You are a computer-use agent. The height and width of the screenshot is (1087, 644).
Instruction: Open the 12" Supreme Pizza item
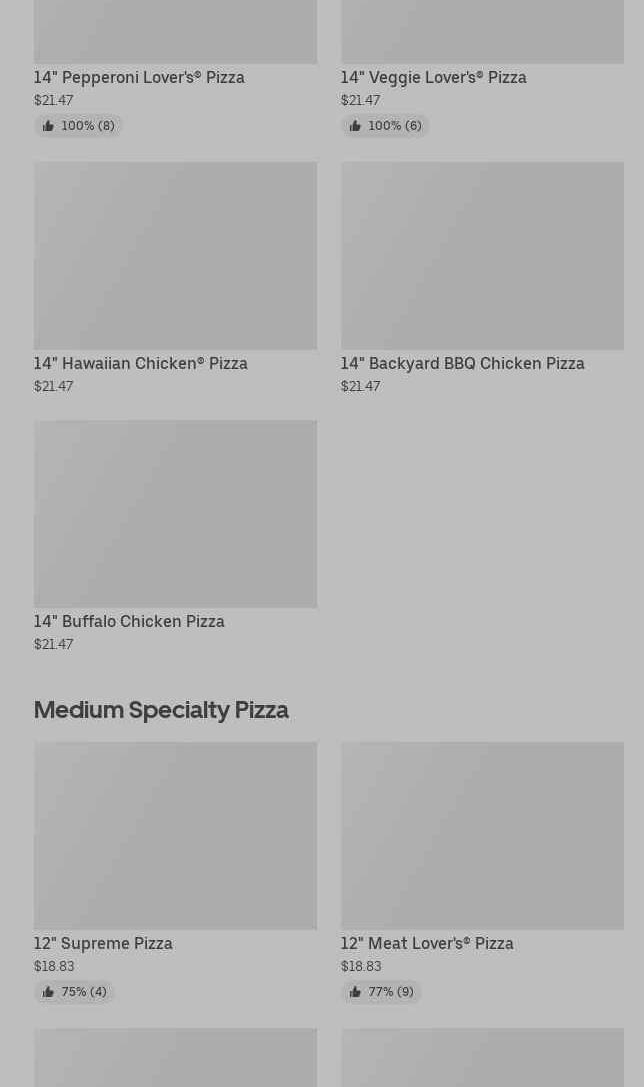pyautogui.click(x=175, y=836)
